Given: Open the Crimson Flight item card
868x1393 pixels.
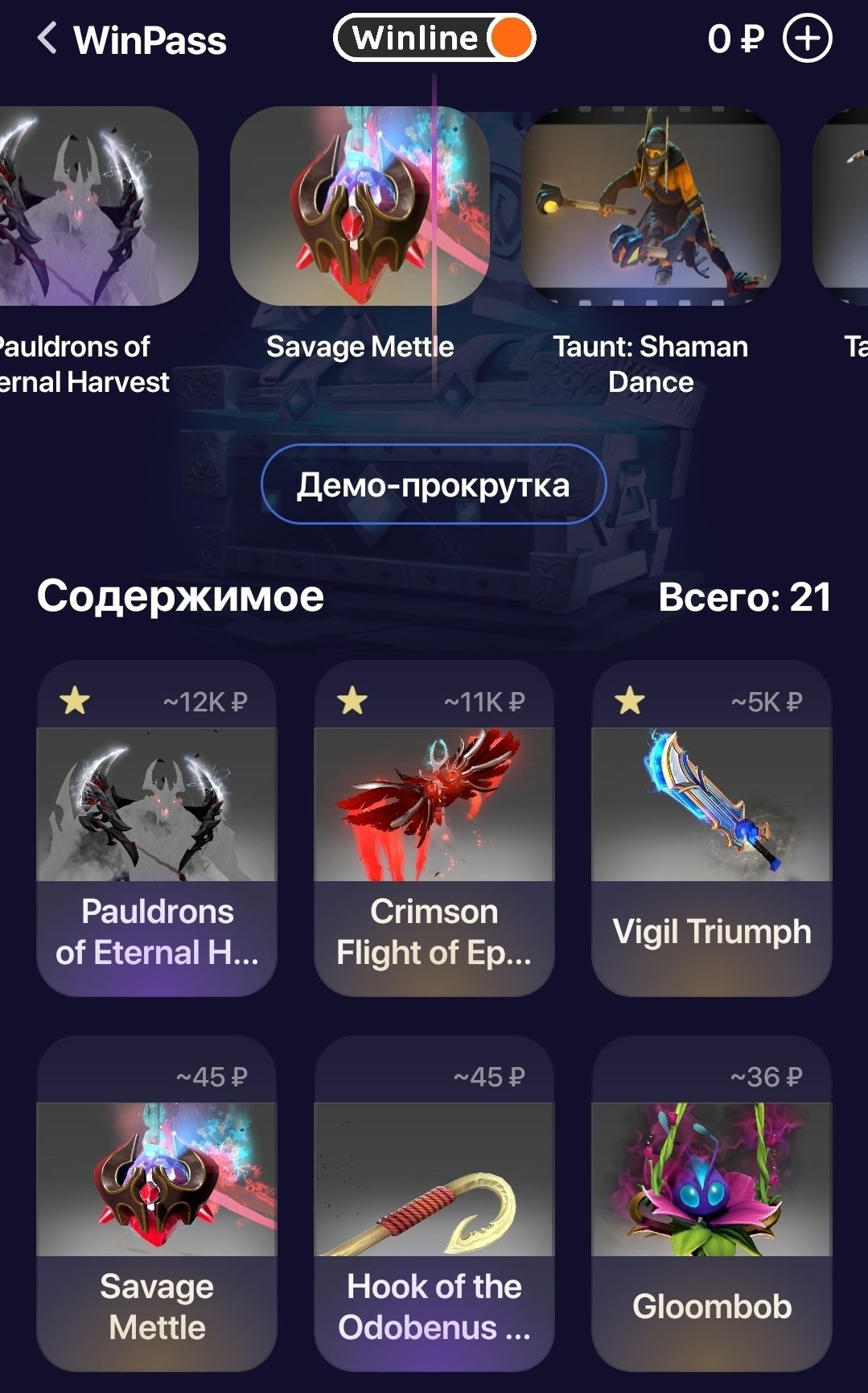Looking at the screenshot, I should [434, 829].
